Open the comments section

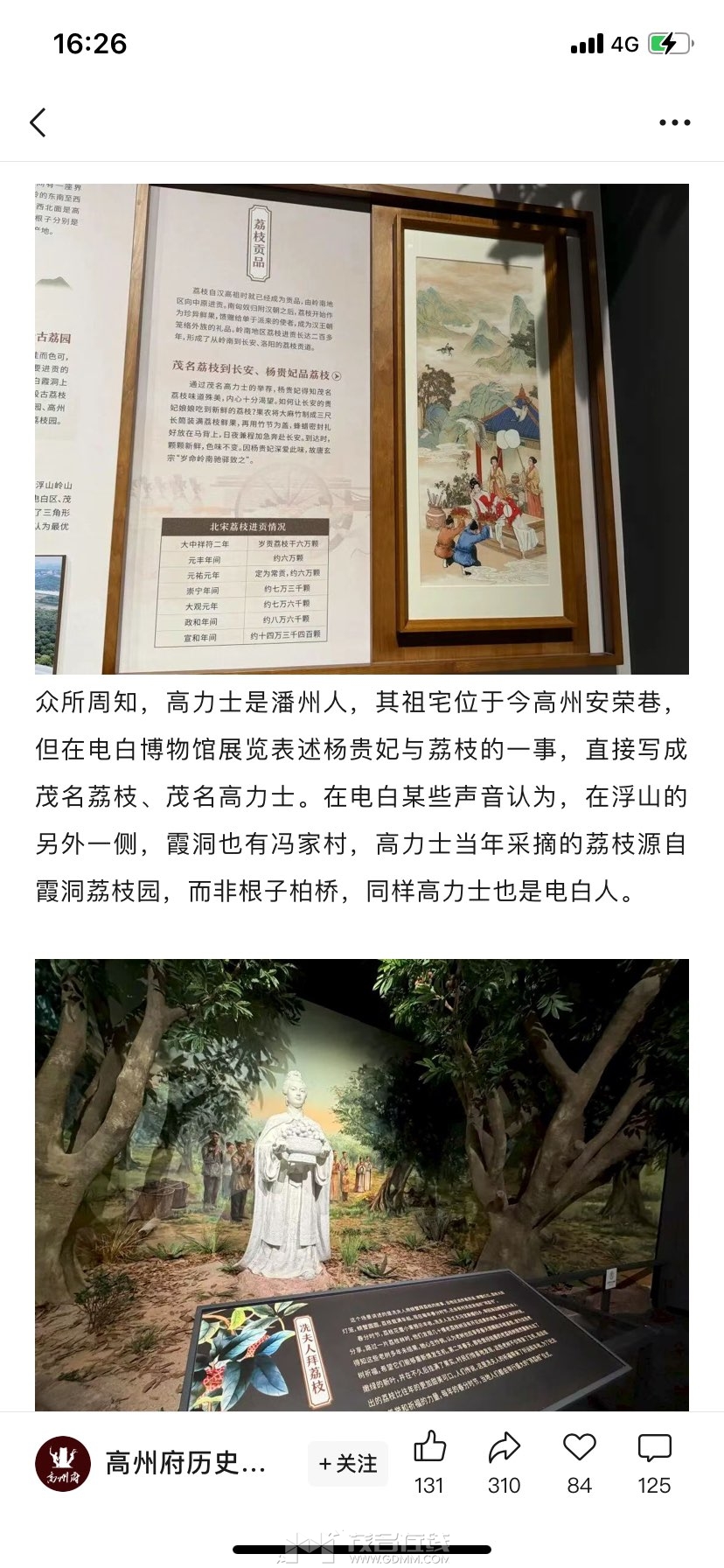pyautogui.click(x=654, y=1461)
